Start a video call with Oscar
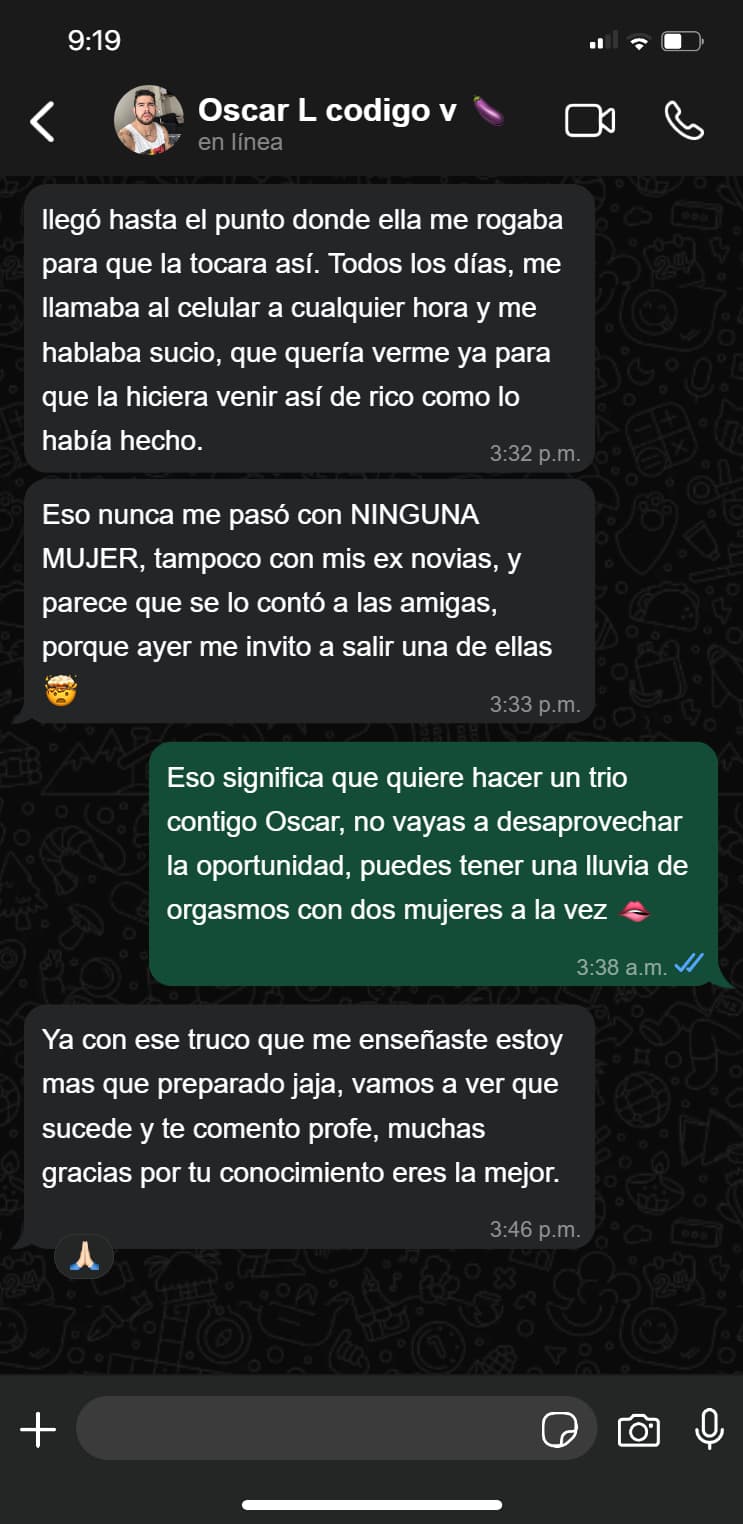Image resolution: width=743 pixels, height=1524 pixels. 590,121
